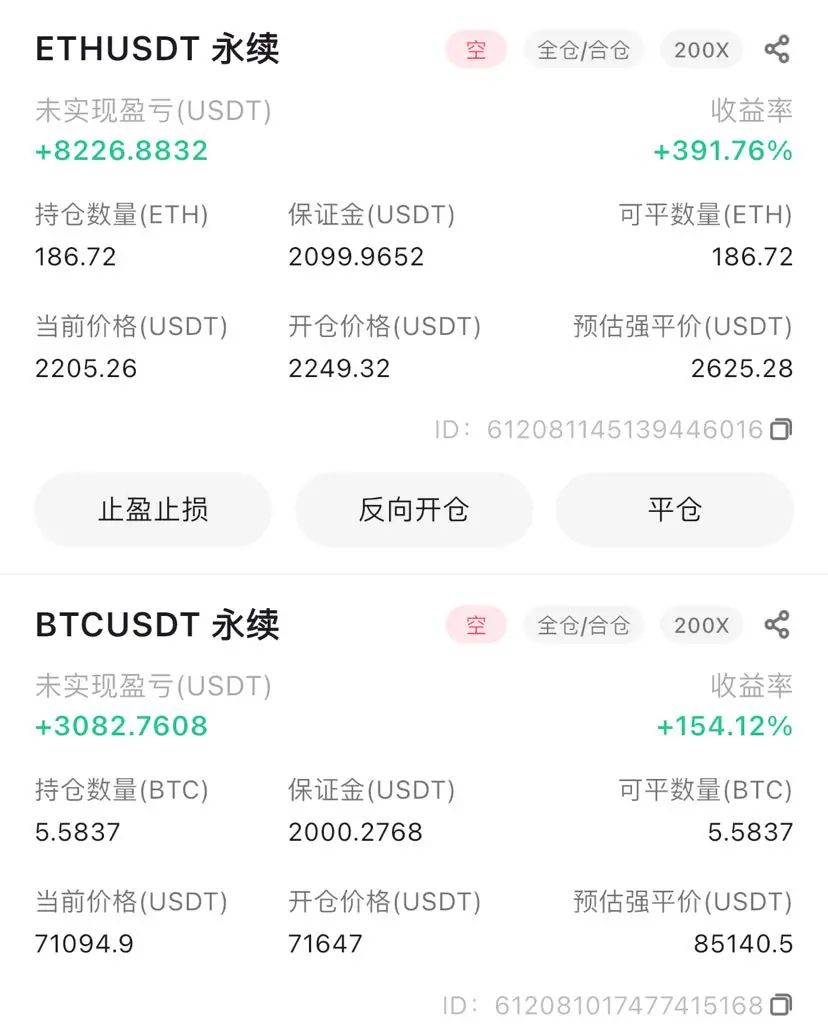Share the BTCUSDT position
This screenshot has height=1032, width=828.
[x=777, y=625]
